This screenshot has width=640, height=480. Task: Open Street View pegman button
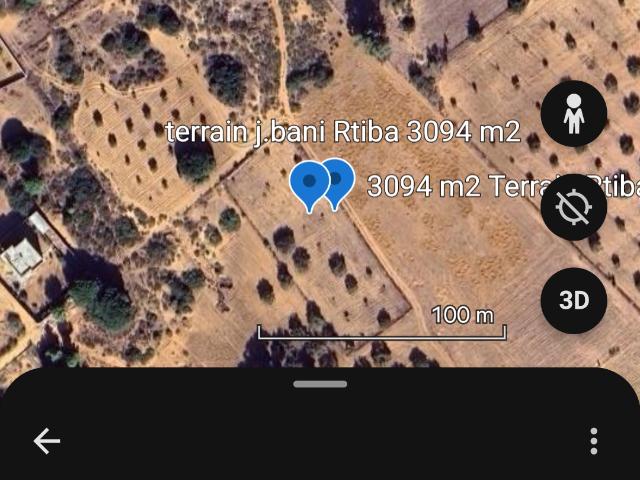tap(574, 115)
